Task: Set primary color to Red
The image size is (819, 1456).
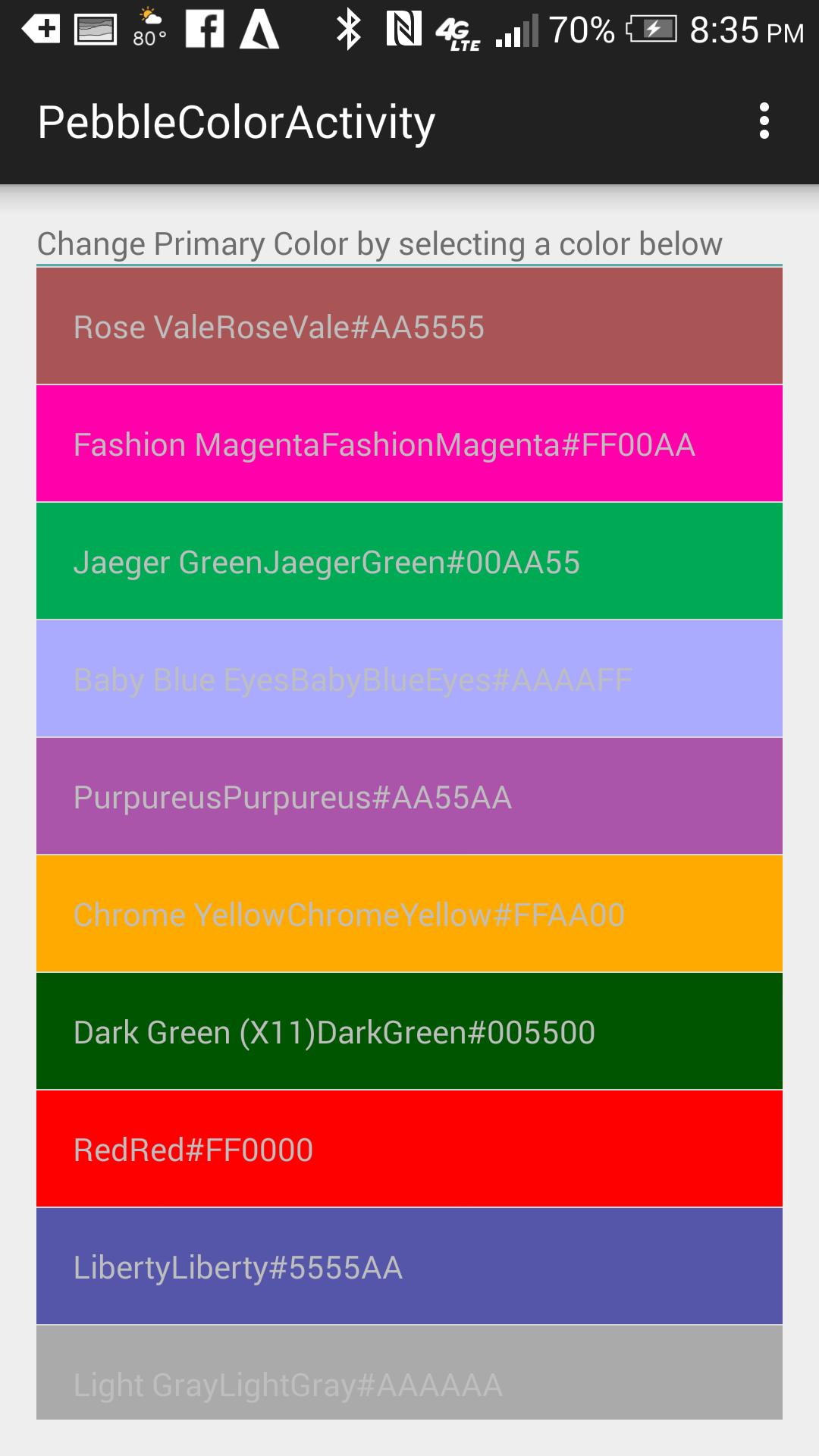Action: [x=409, y=1149]
